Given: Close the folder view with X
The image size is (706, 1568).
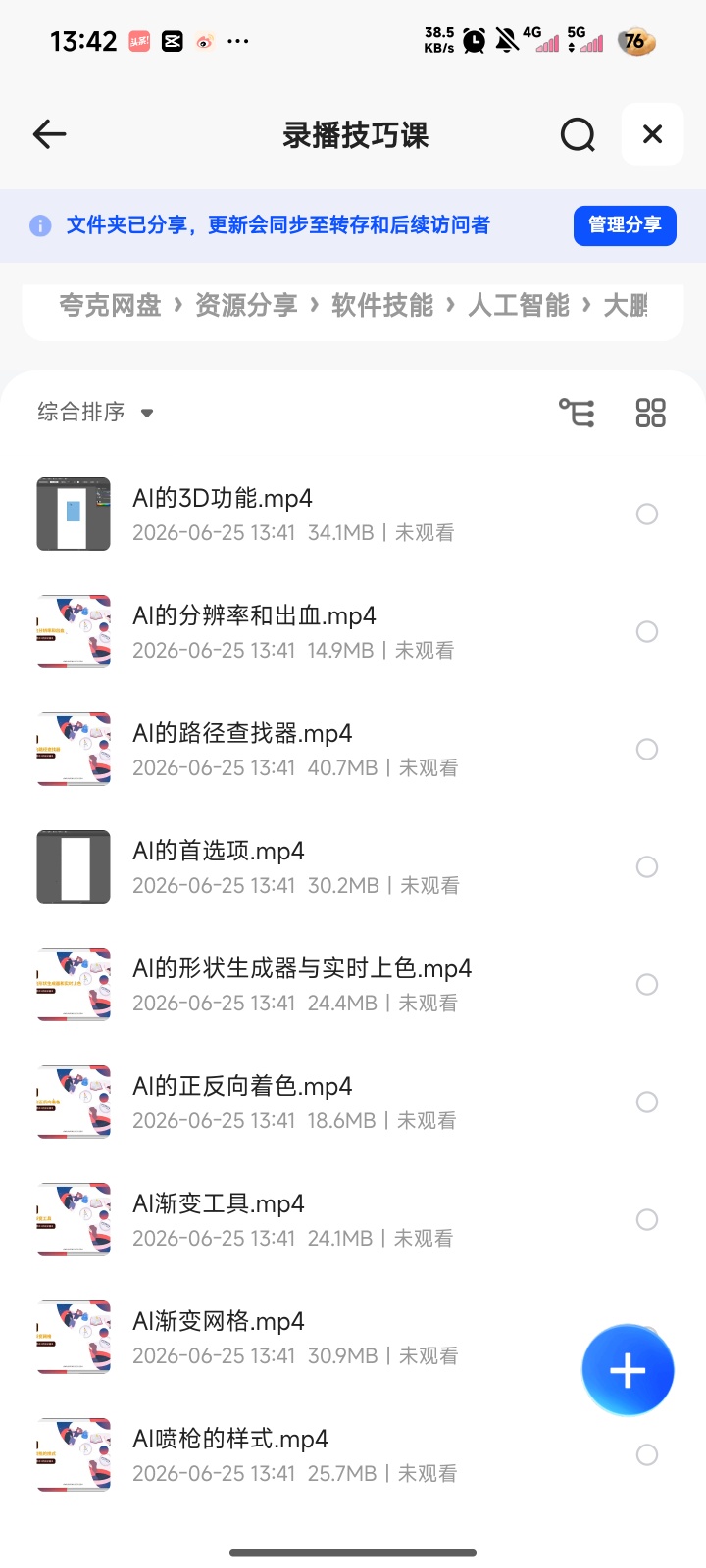Looking at the screenshot, I should (x=652, y=134).
